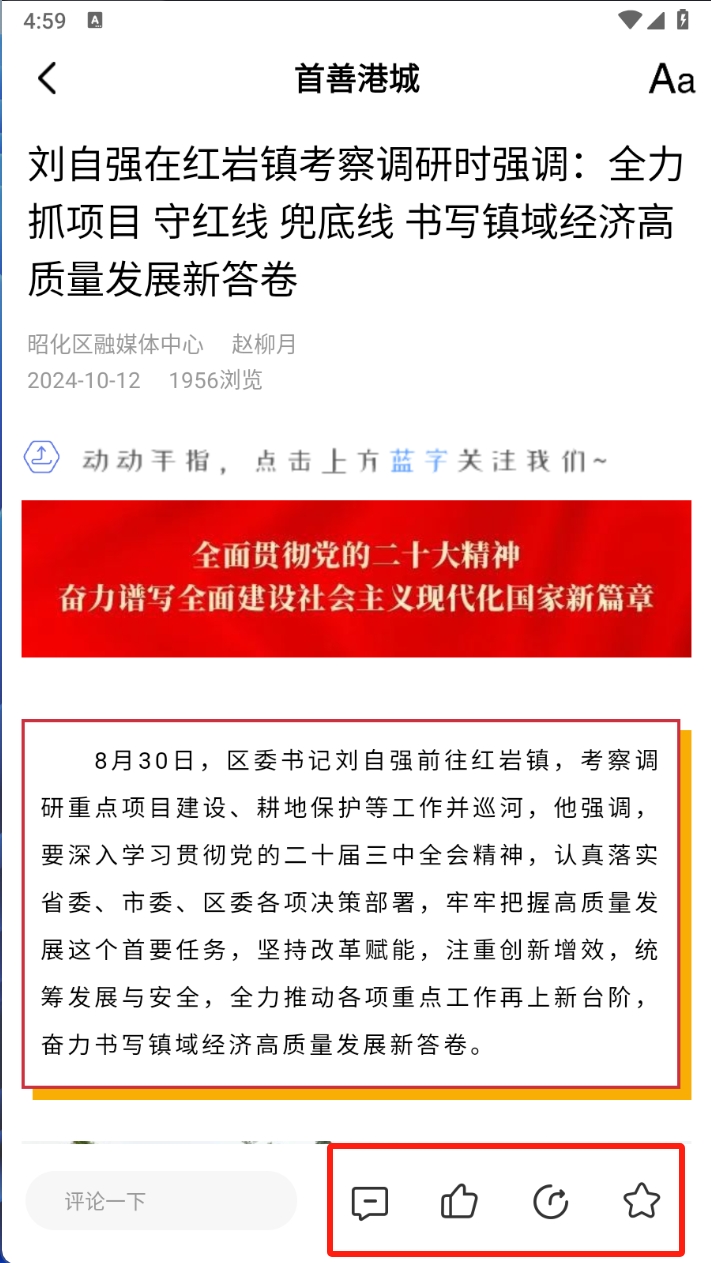Open the Aa font size settings
The image size is (711, 1263).
[x=671, y=79]
